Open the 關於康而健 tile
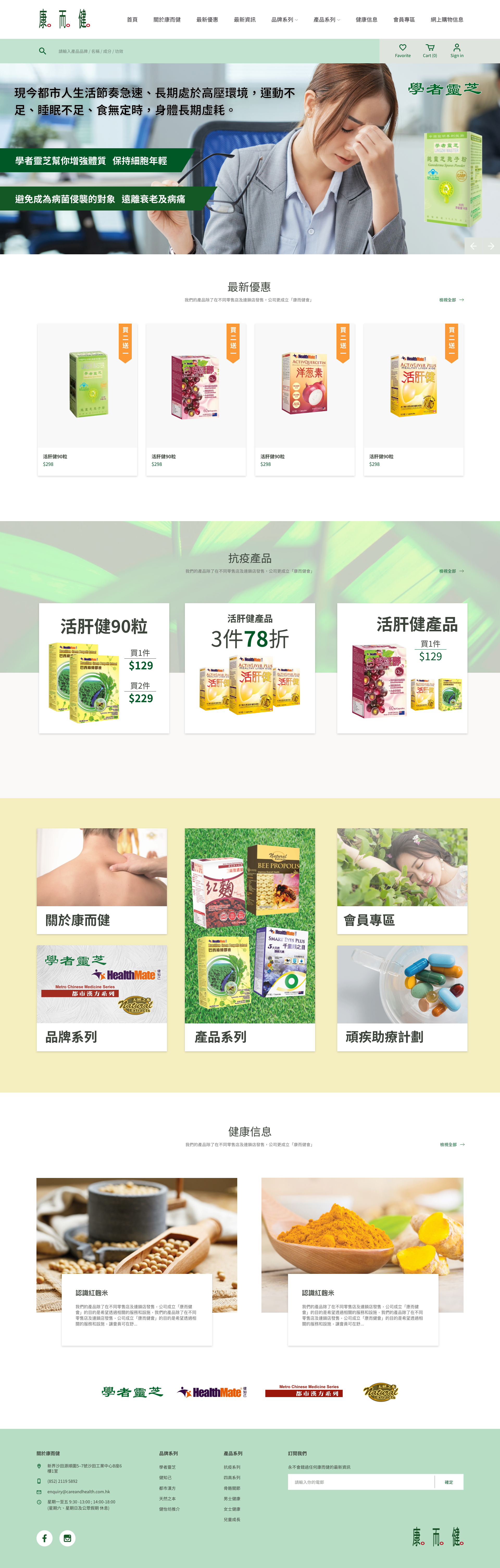This screenshot has width=500, height=1568. [x=102, y=880]
